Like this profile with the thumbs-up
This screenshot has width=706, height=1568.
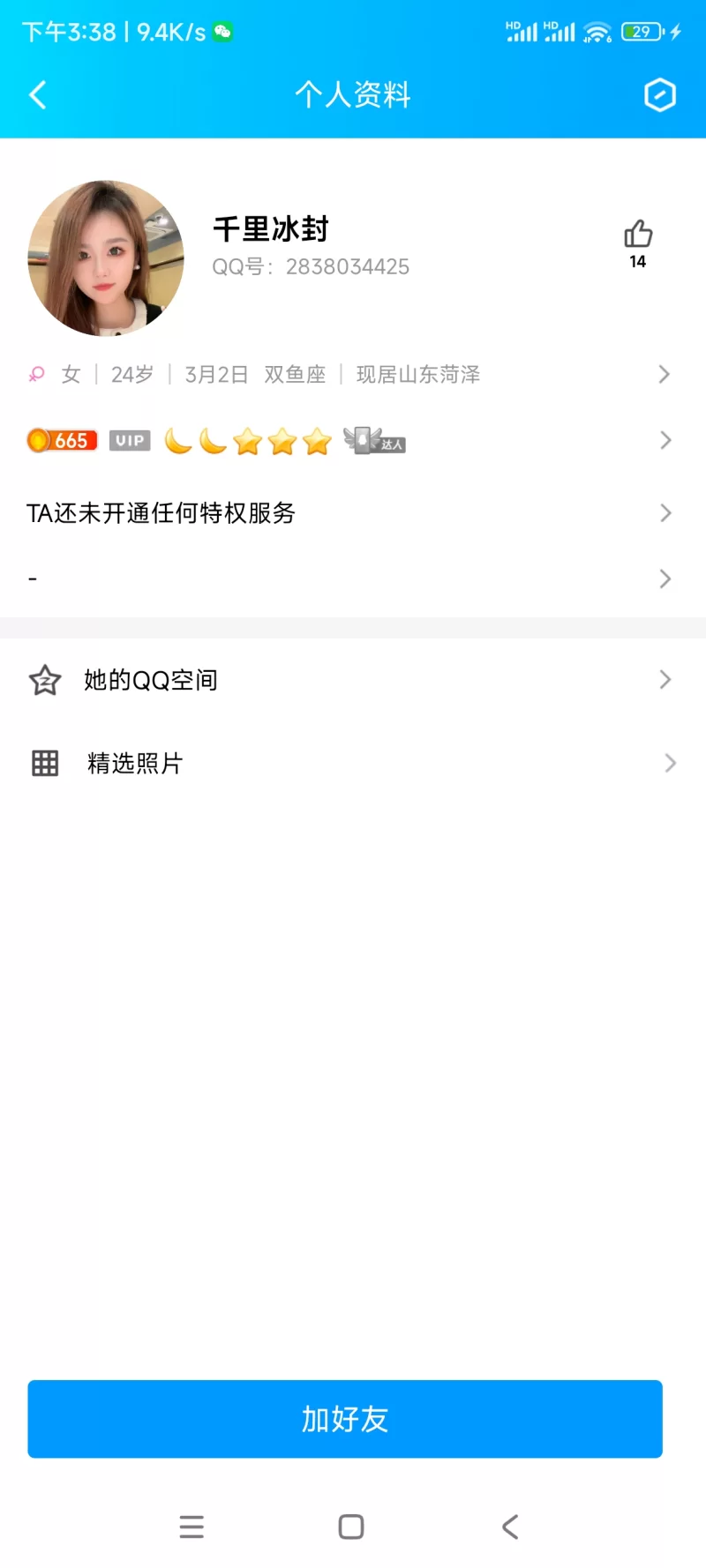638,235
